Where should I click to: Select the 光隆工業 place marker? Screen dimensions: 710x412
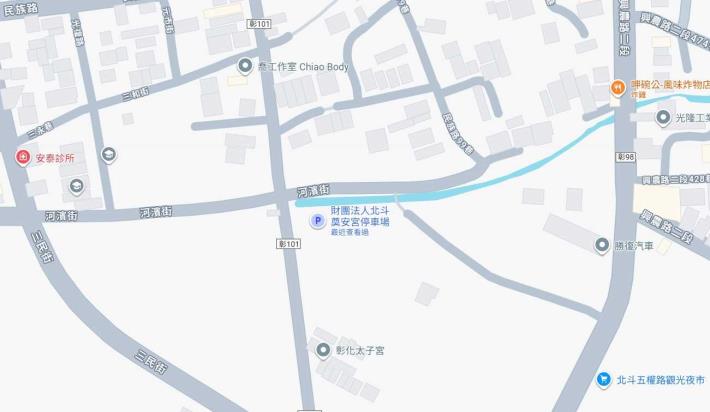tap(664, 118)
